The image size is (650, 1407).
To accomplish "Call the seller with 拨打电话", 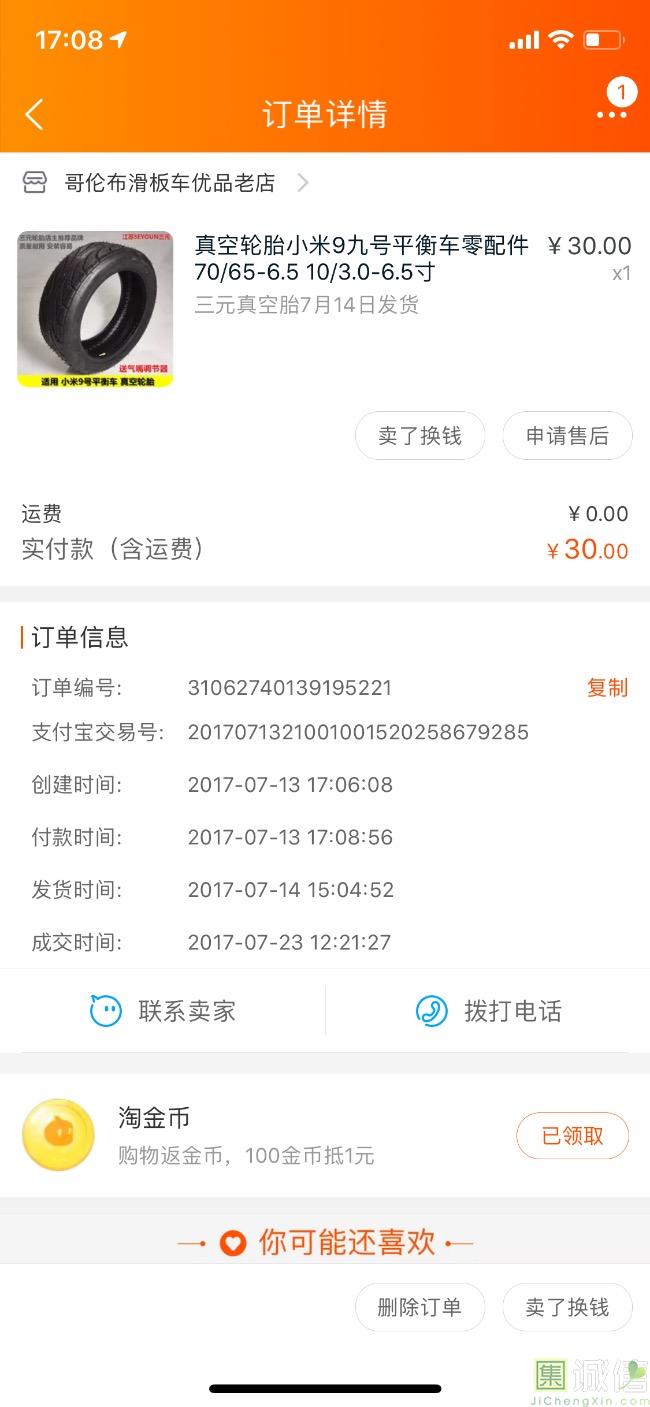I will coord(488,1011).
